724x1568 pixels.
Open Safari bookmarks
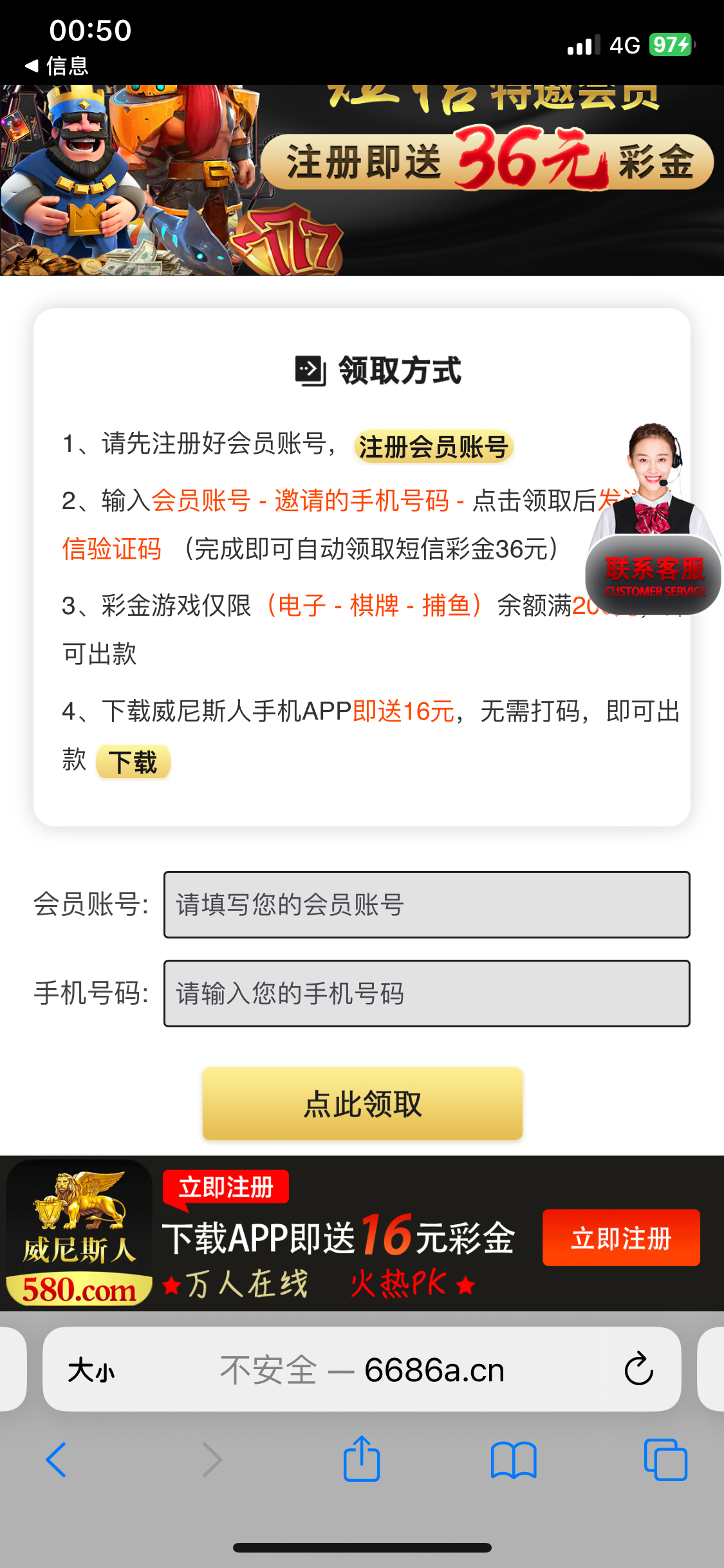(513, 1460)
